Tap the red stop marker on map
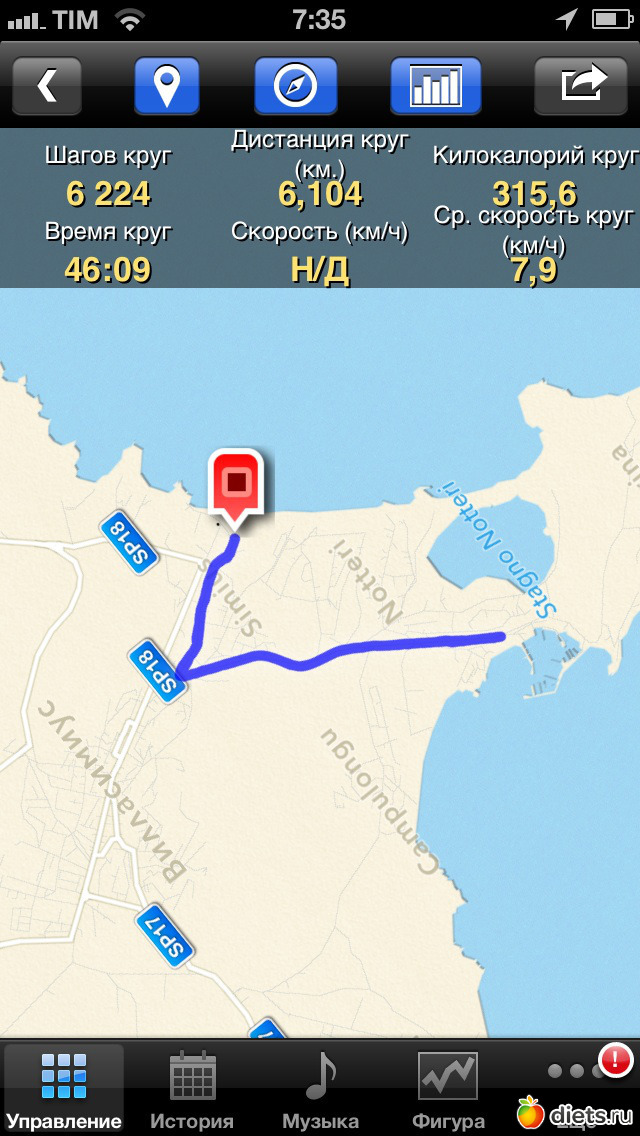 [236, 485]
